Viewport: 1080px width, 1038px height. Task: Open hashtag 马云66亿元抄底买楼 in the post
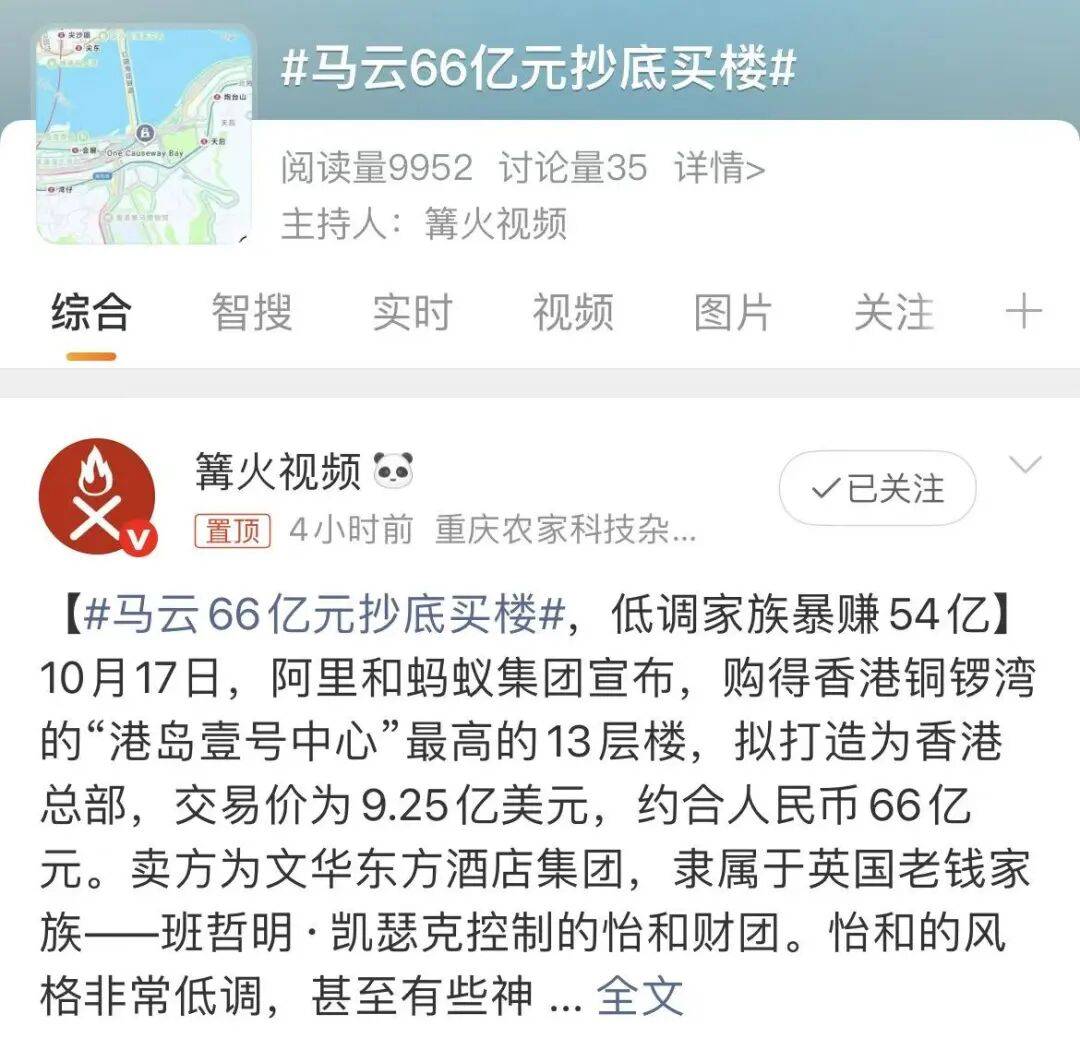tap(325, 617)
